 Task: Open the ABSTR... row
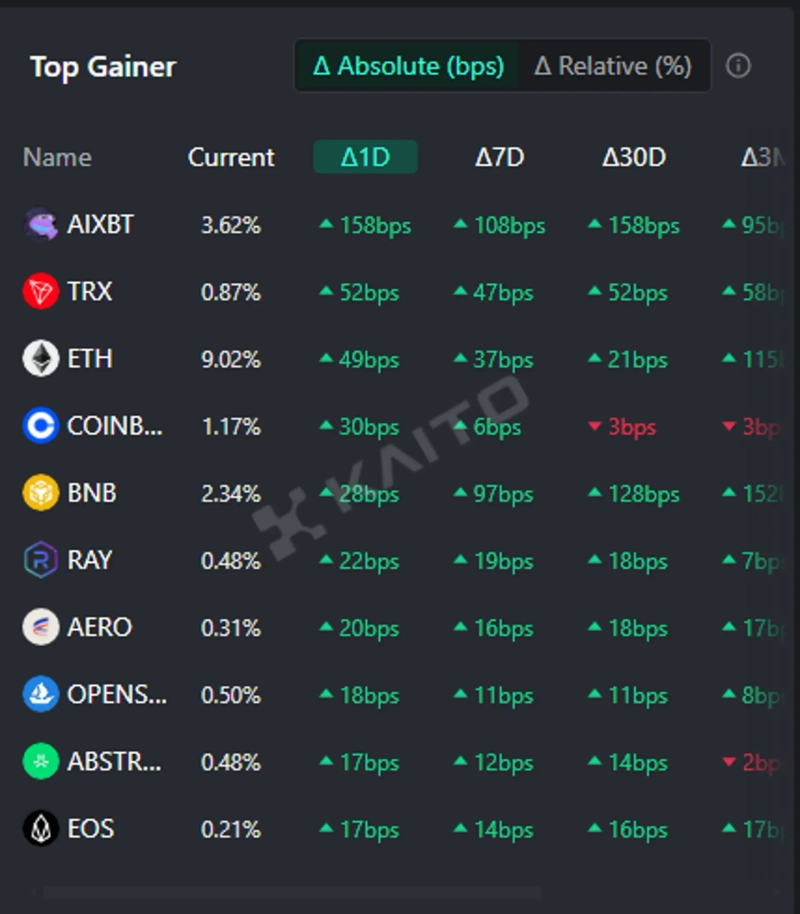pos(114,761)
